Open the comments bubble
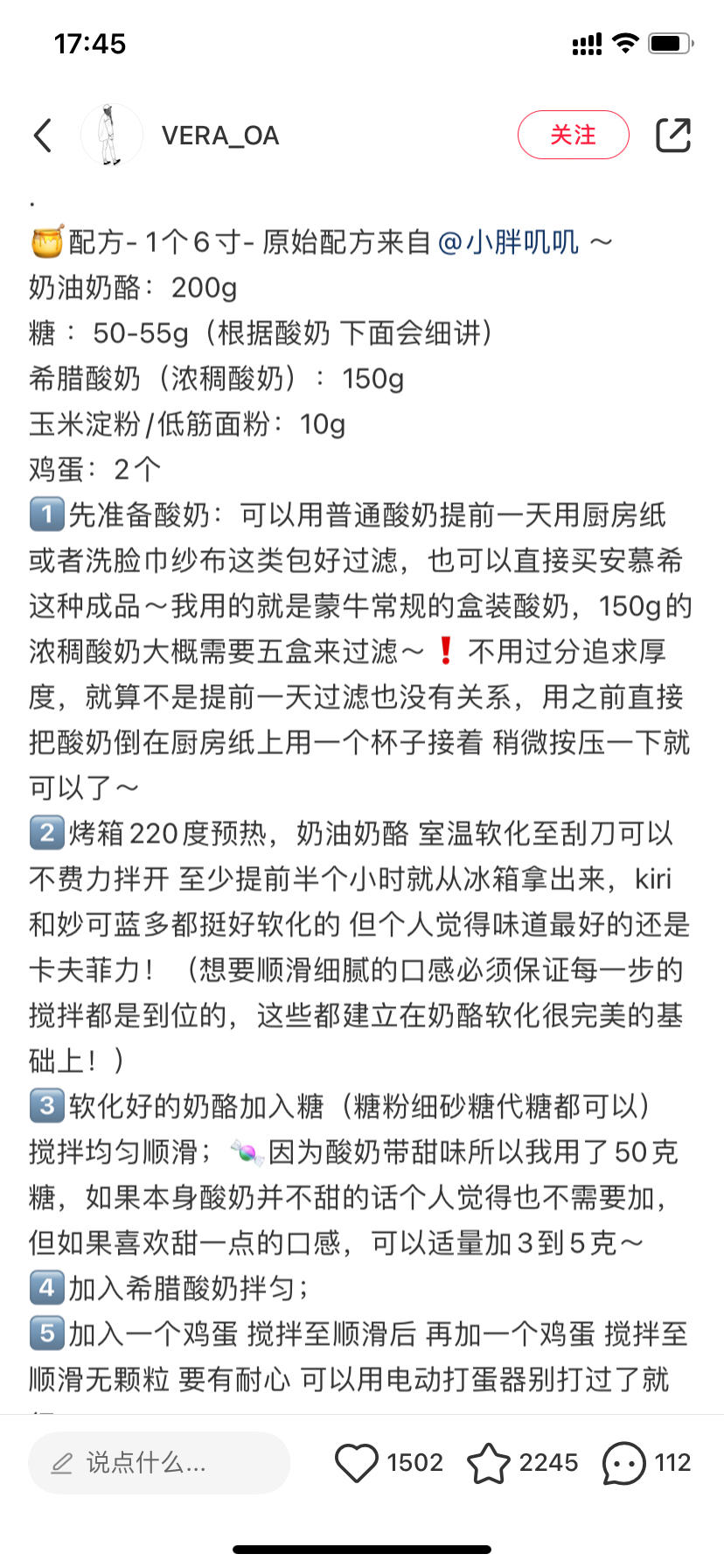The image size is (724, 1568). pyautogui.click(x=623, y=1462)
